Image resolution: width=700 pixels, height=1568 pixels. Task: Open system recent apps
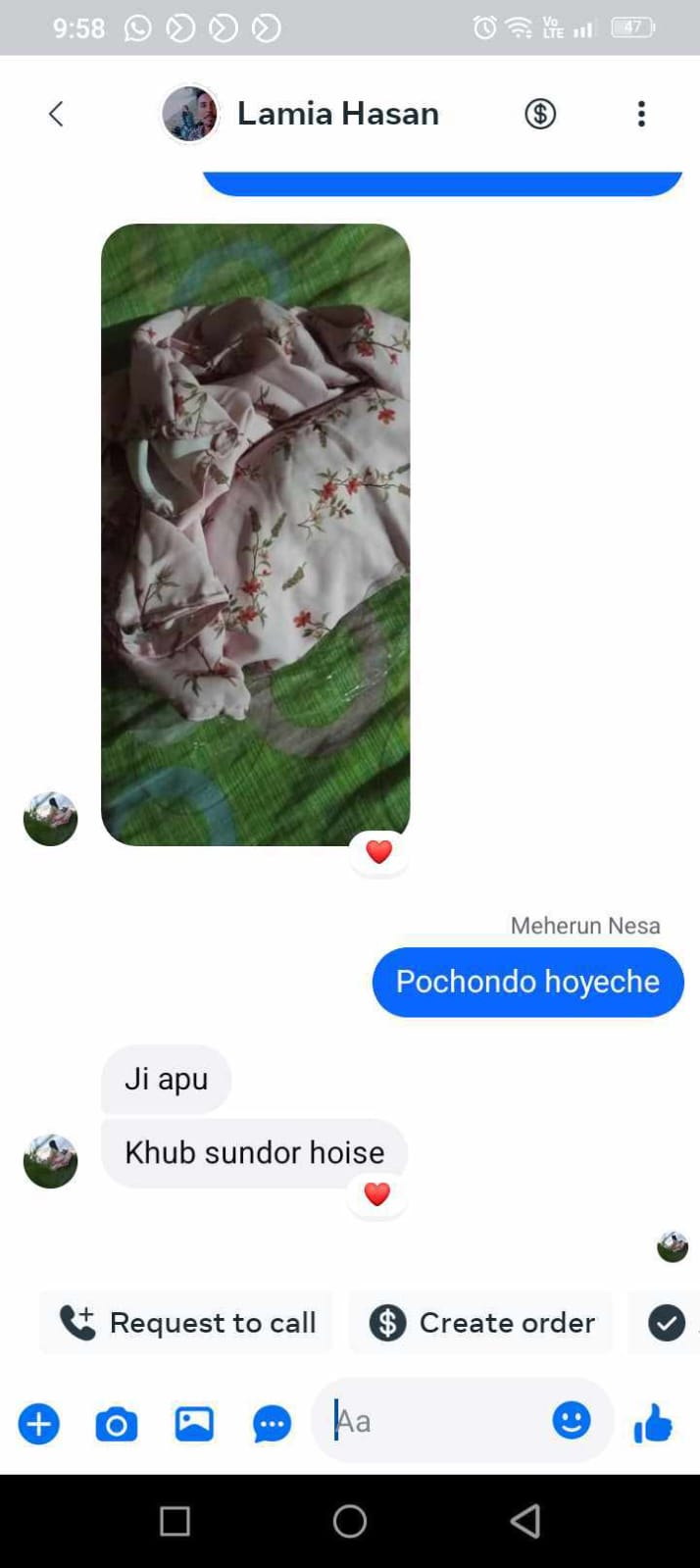(175, 1521)
